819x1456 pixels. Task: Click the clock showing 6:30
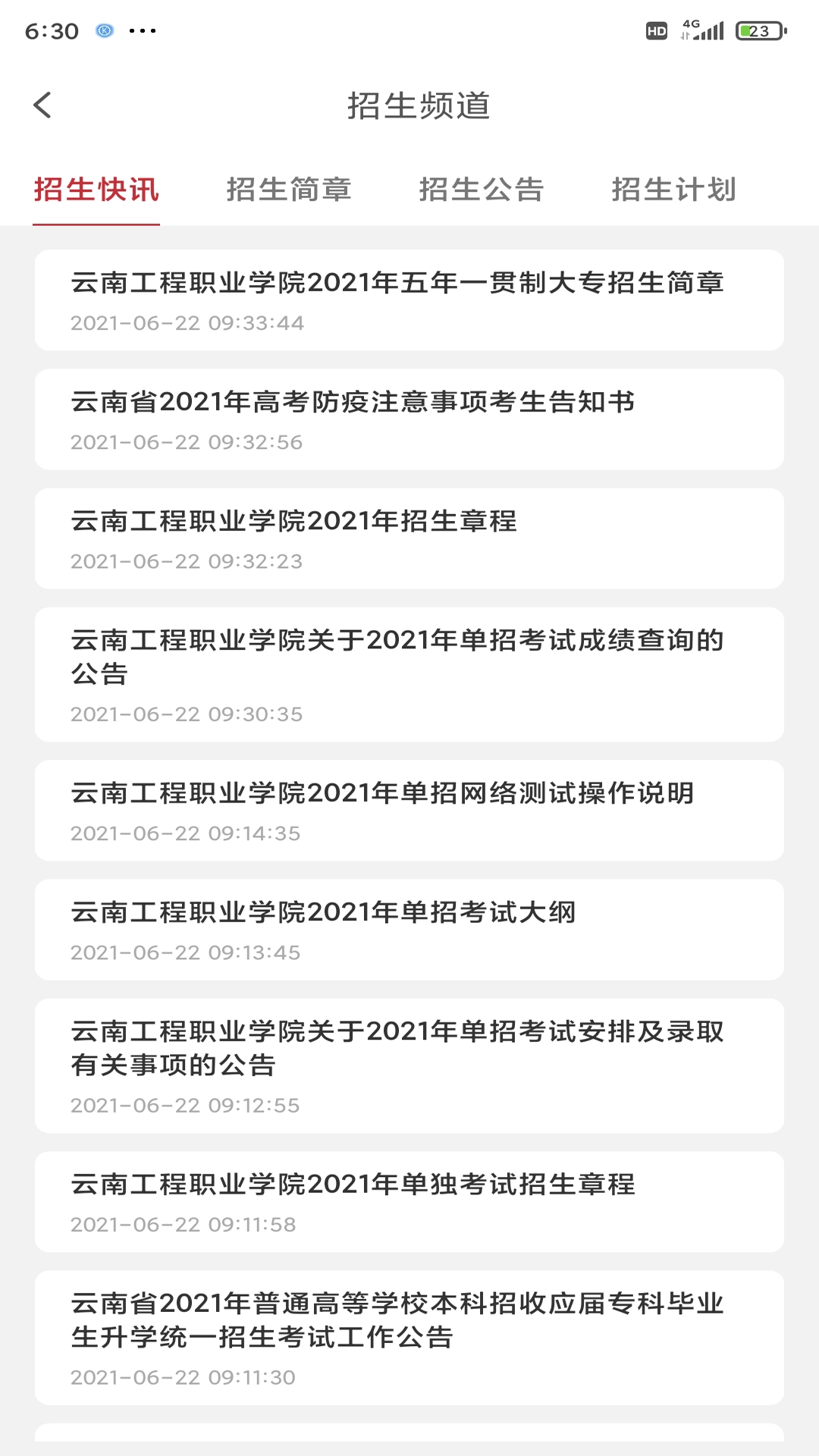(53, 30)
